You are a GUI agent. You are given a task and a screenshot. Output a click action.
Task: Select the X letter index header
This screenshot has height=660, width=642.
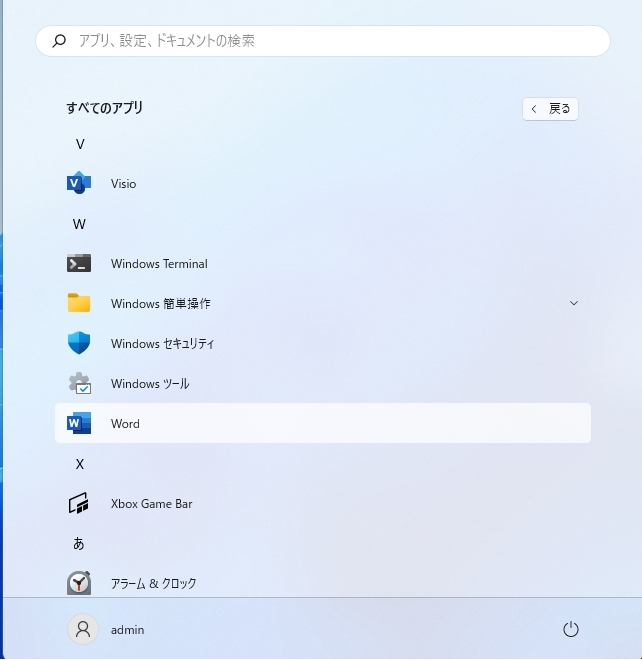80,464
